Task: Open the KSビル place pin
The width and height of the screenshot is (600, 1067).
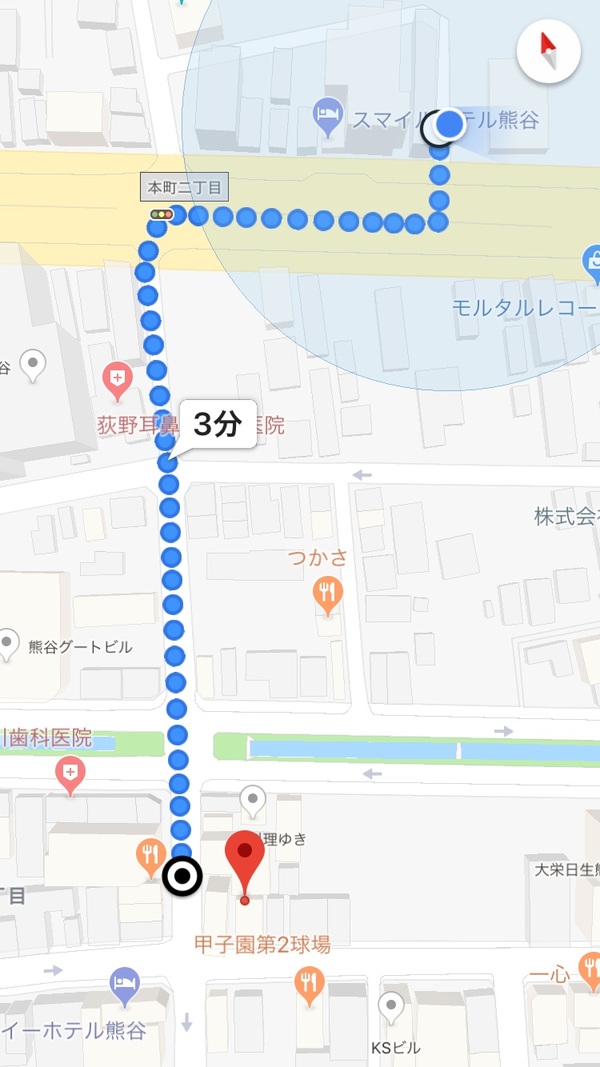Action: (x=391, y=1007)
